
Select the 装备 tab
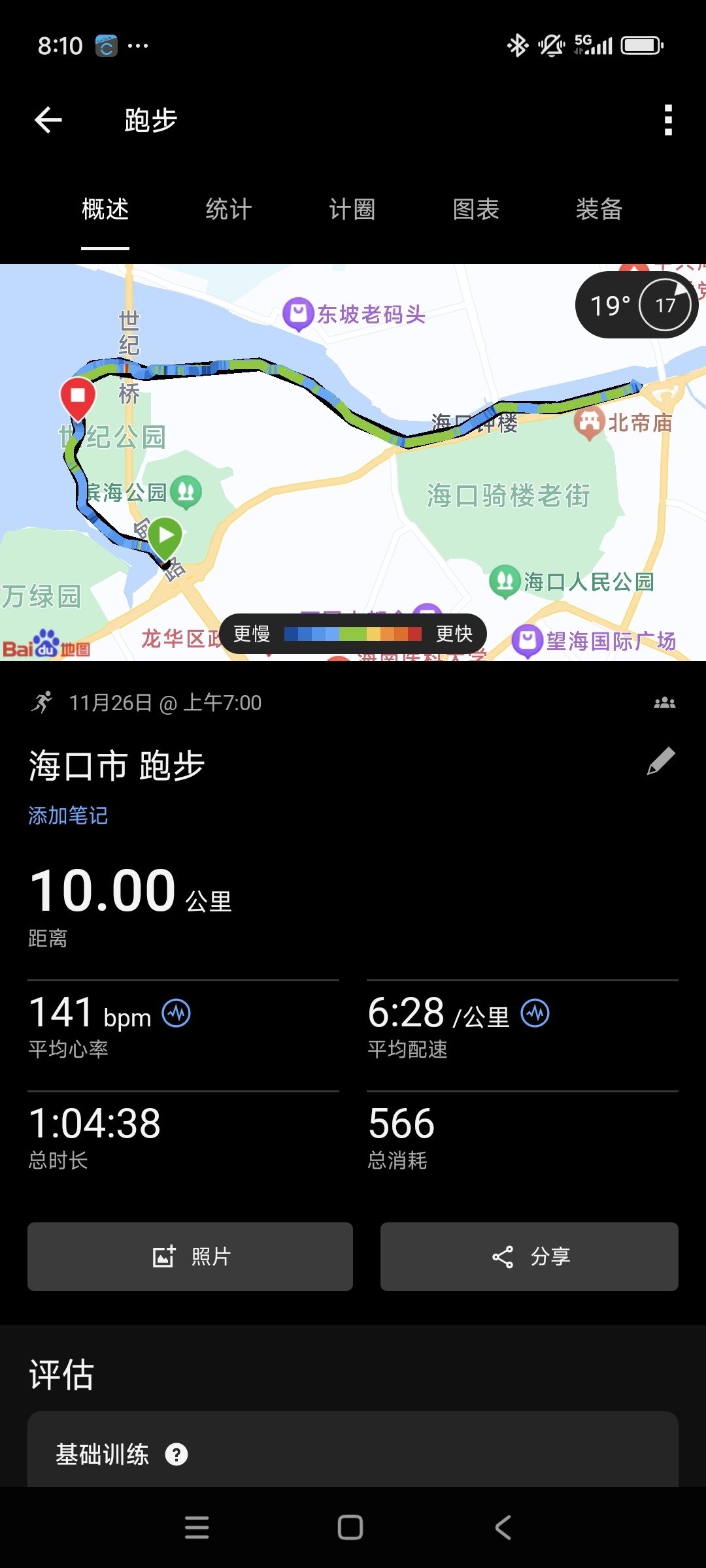(x=599, y=210)
